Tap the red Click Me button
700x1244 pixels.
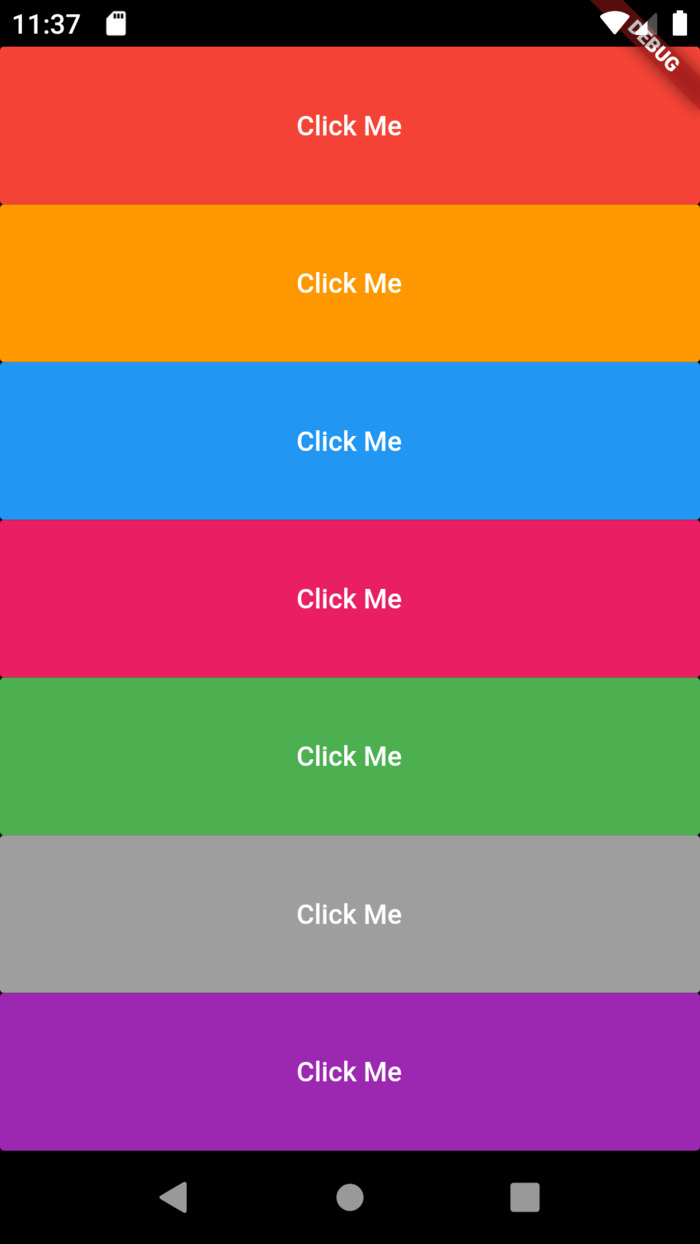click(x=349, y=126)
